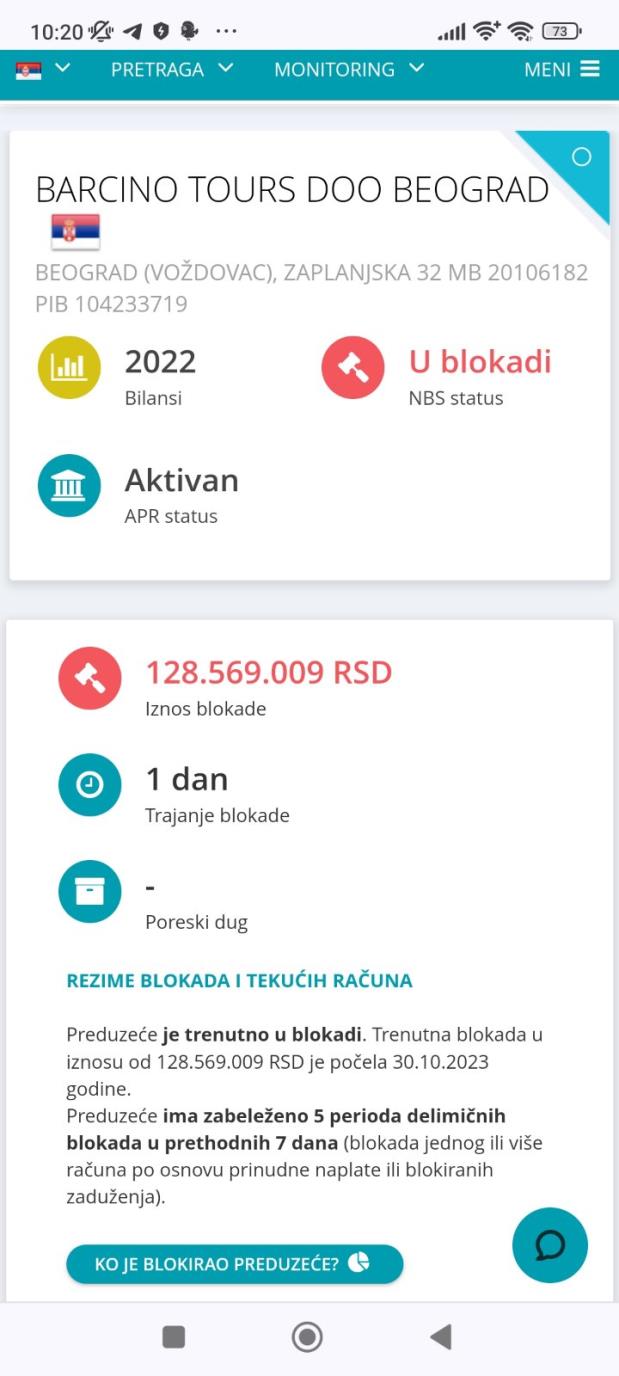Open the language flag dropdown
The width and height of the screenshot is (619, 1376).
pos(42,70)
